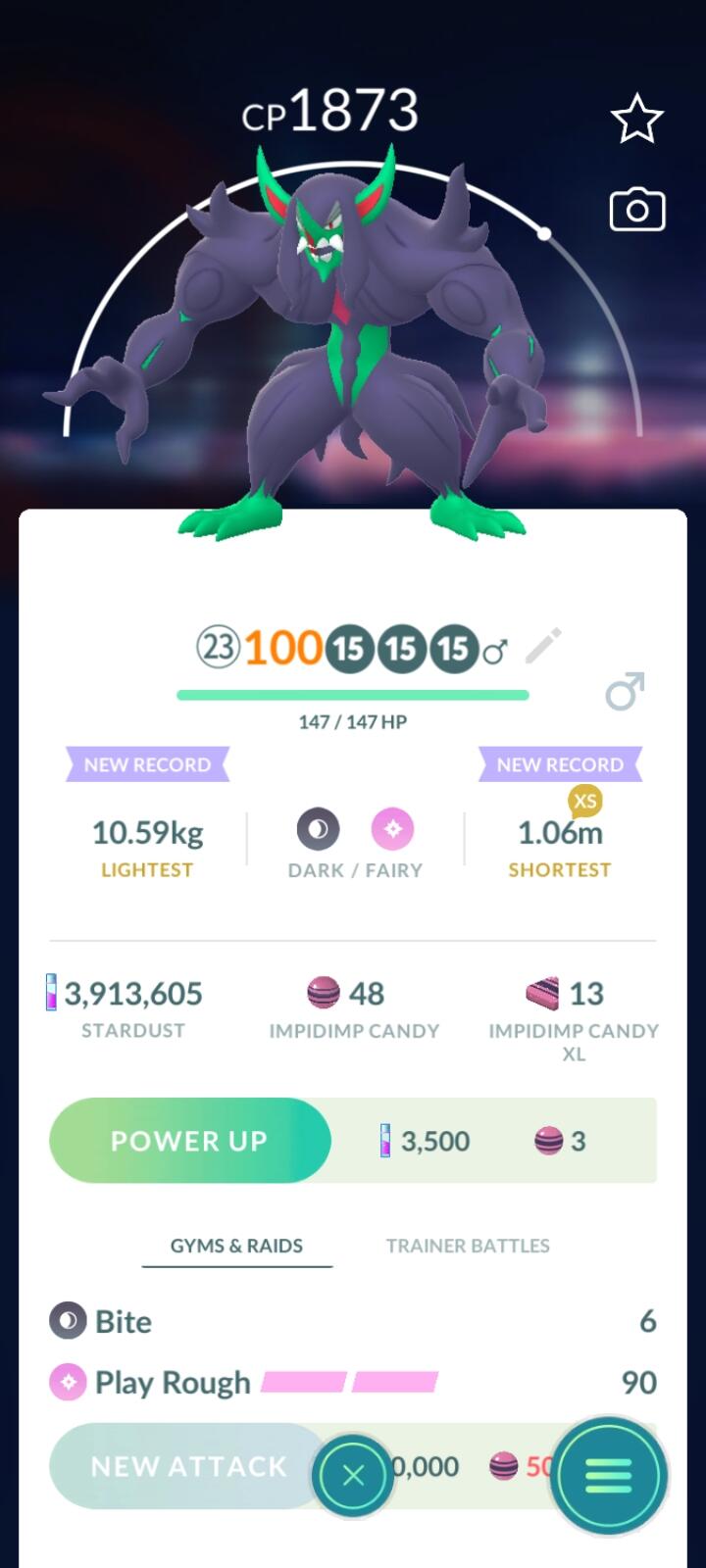Image resolution: width=706 pixels, height=1568 pixels.
Task: Close the Pokémon details with the X button
Action: [354, 1475]
